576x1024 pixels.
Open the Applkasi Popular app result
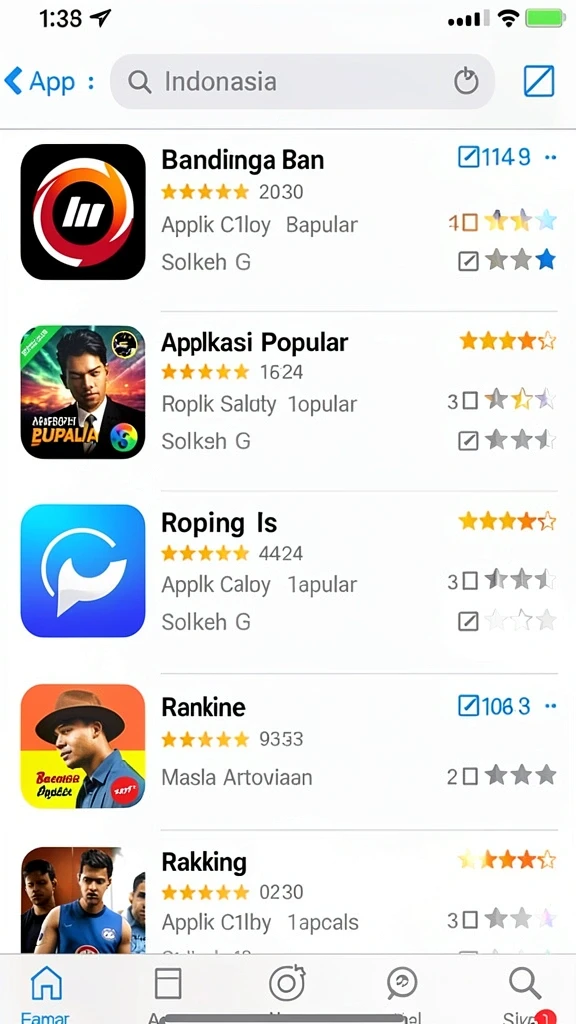(x=288, y=392)
